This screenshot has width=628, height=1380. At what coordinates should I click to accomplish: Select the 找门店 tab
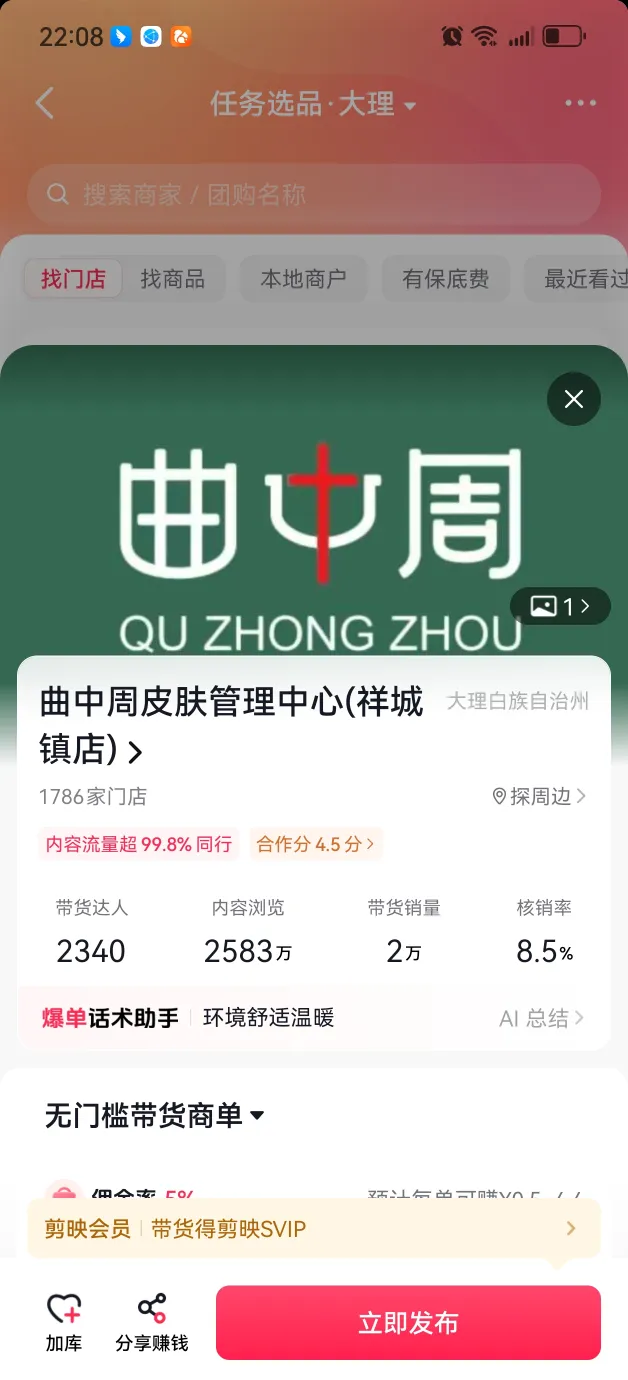coord(73,279)
